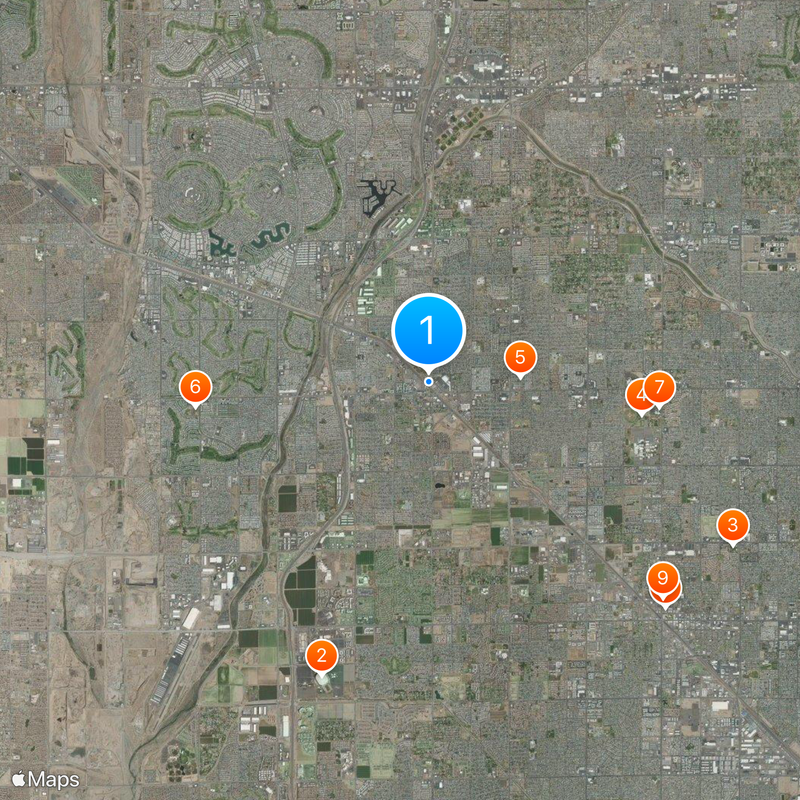800x800 pixels.
Task: Tap map pin number 2
Action: tap(321, 656)
